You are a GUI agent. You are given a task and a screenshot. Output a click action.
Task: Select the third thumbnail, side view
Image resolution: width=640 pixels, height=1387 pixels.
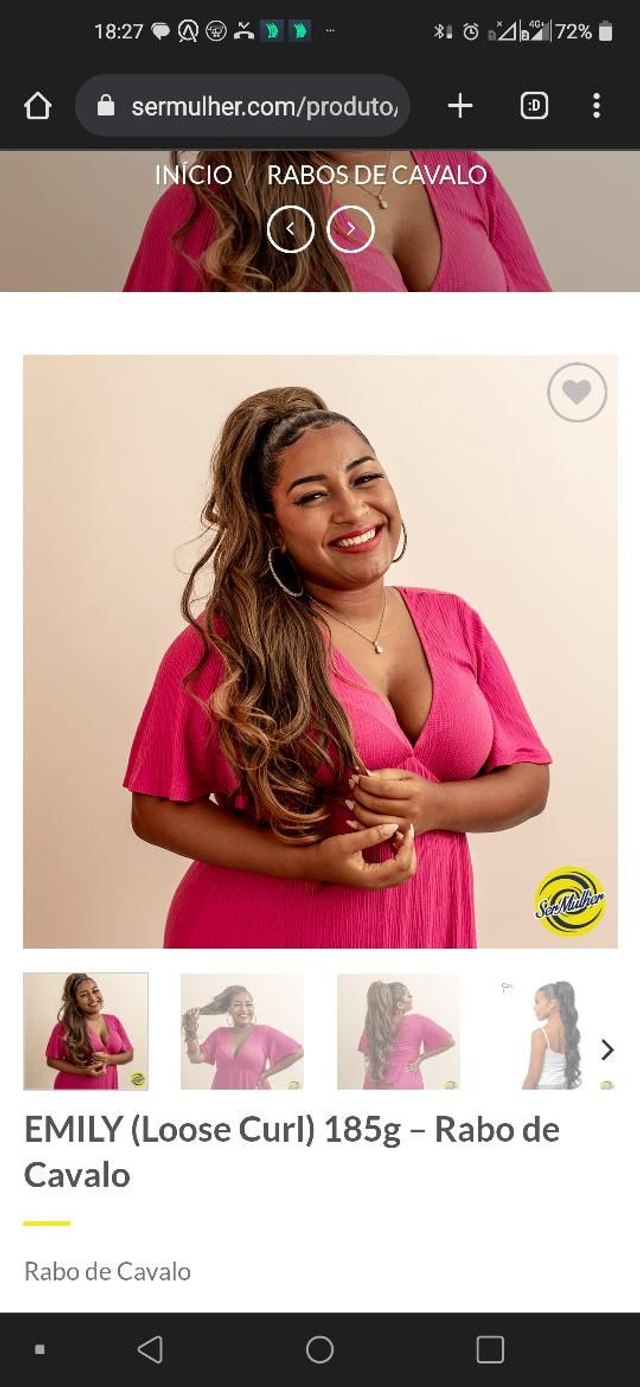click(x=398, y=1031)
